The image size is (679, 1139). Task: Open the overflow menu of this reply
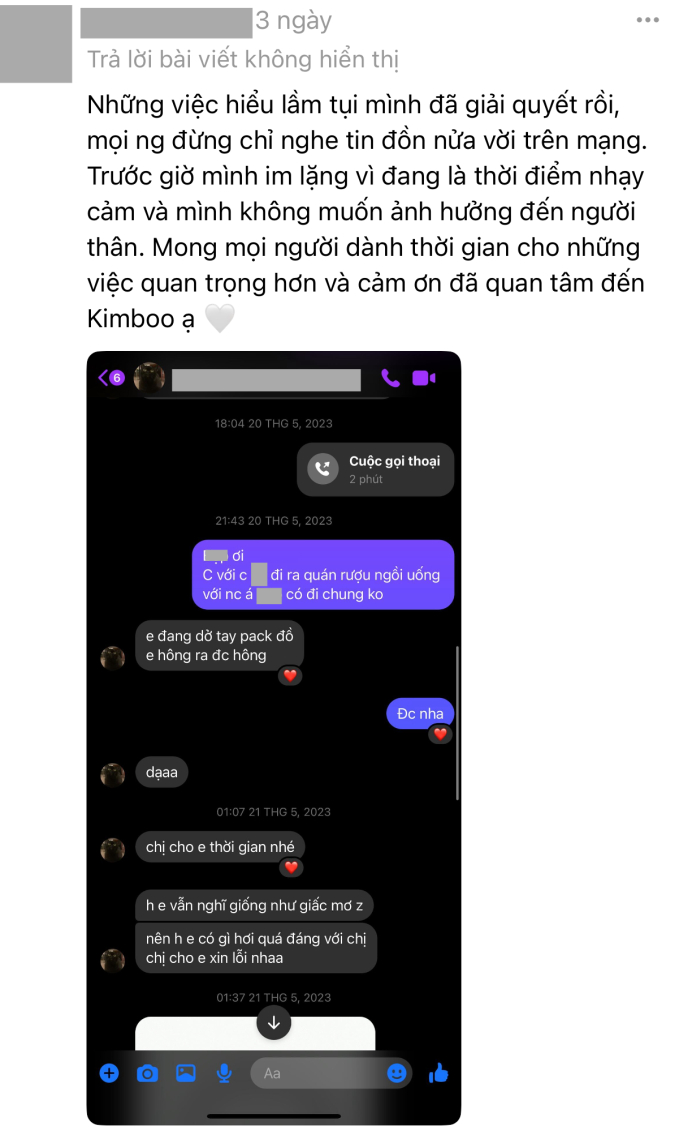[647, 20]
